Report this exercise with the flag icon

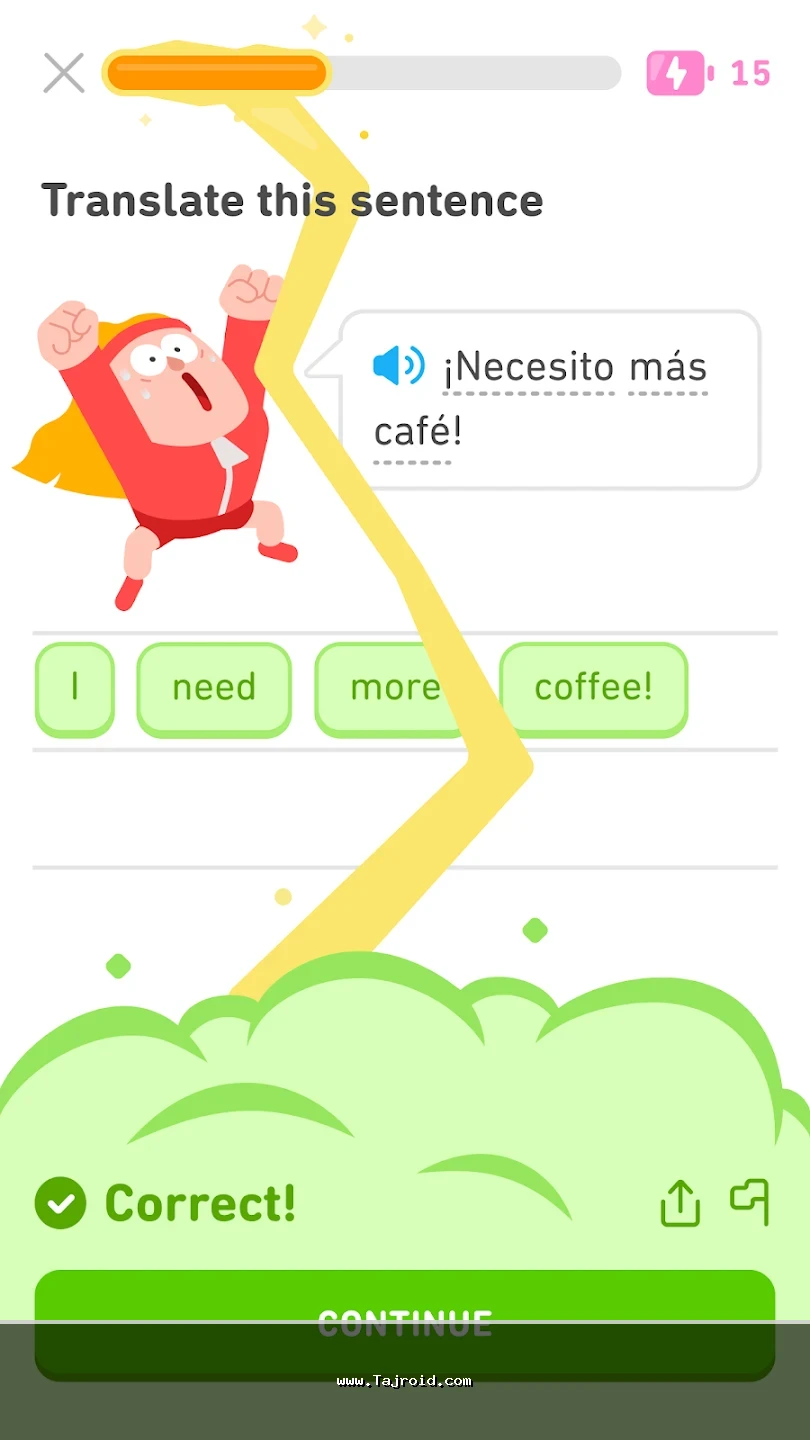click(x=750, y=1202)
